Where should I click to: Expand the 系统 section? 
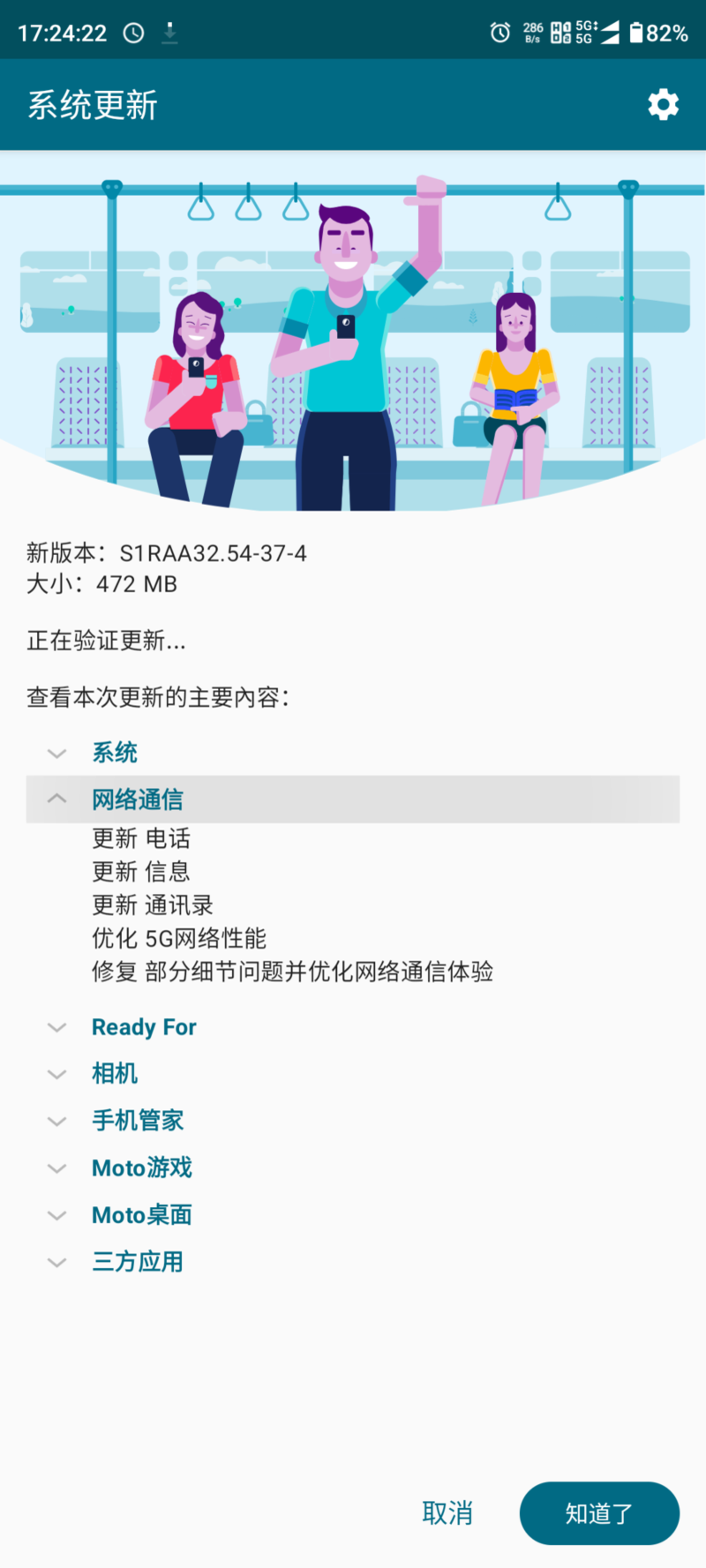click(x=115, y=753)
